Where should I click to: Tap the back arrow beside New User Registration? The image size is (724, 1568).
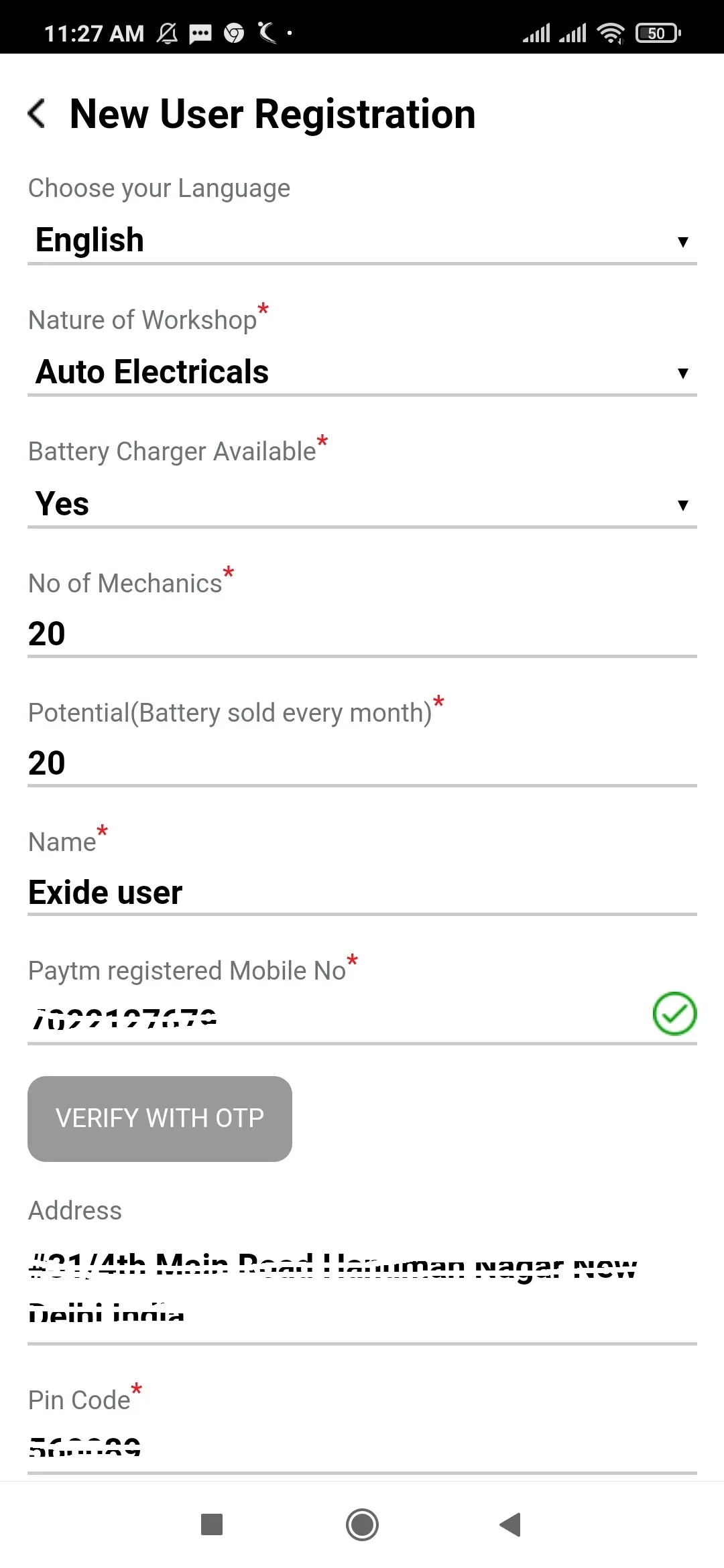coord(36,113)
